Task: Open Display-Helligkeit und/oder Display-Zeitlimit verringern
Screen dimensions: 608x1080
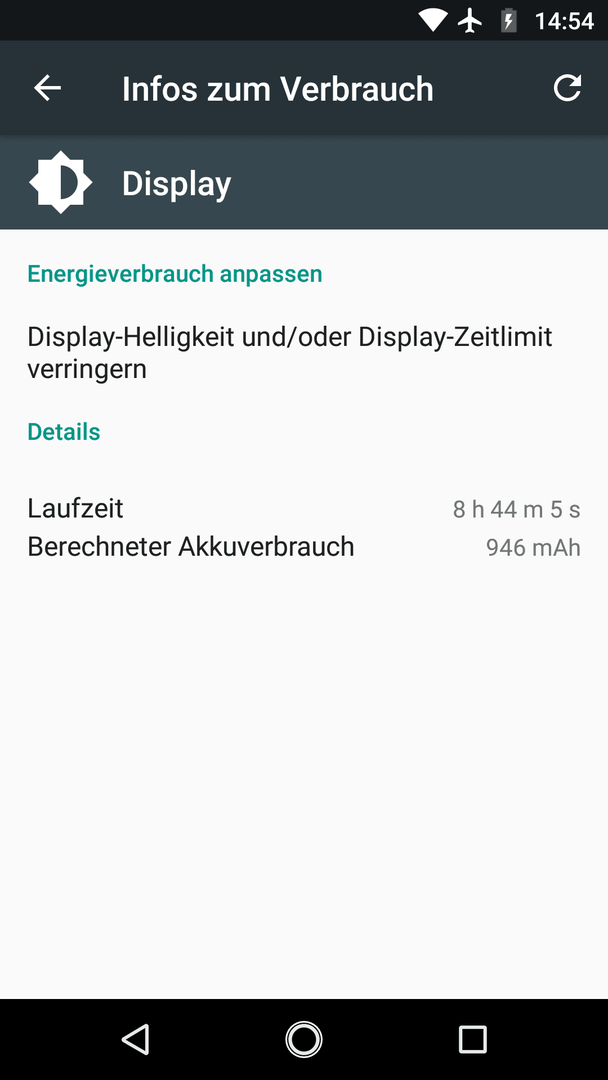Action: point(304,353)
